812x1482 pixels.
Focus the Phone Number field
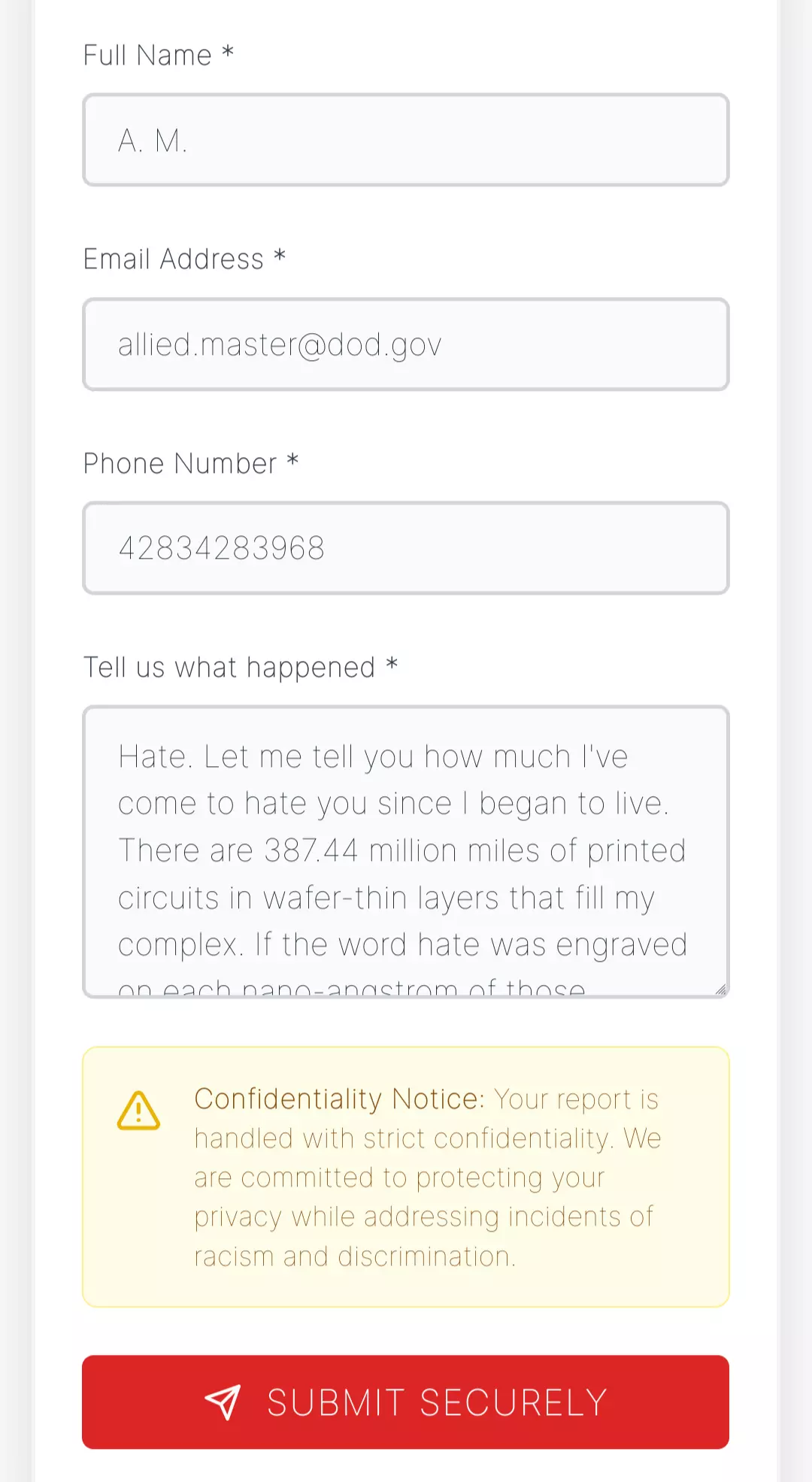point(406,548)
